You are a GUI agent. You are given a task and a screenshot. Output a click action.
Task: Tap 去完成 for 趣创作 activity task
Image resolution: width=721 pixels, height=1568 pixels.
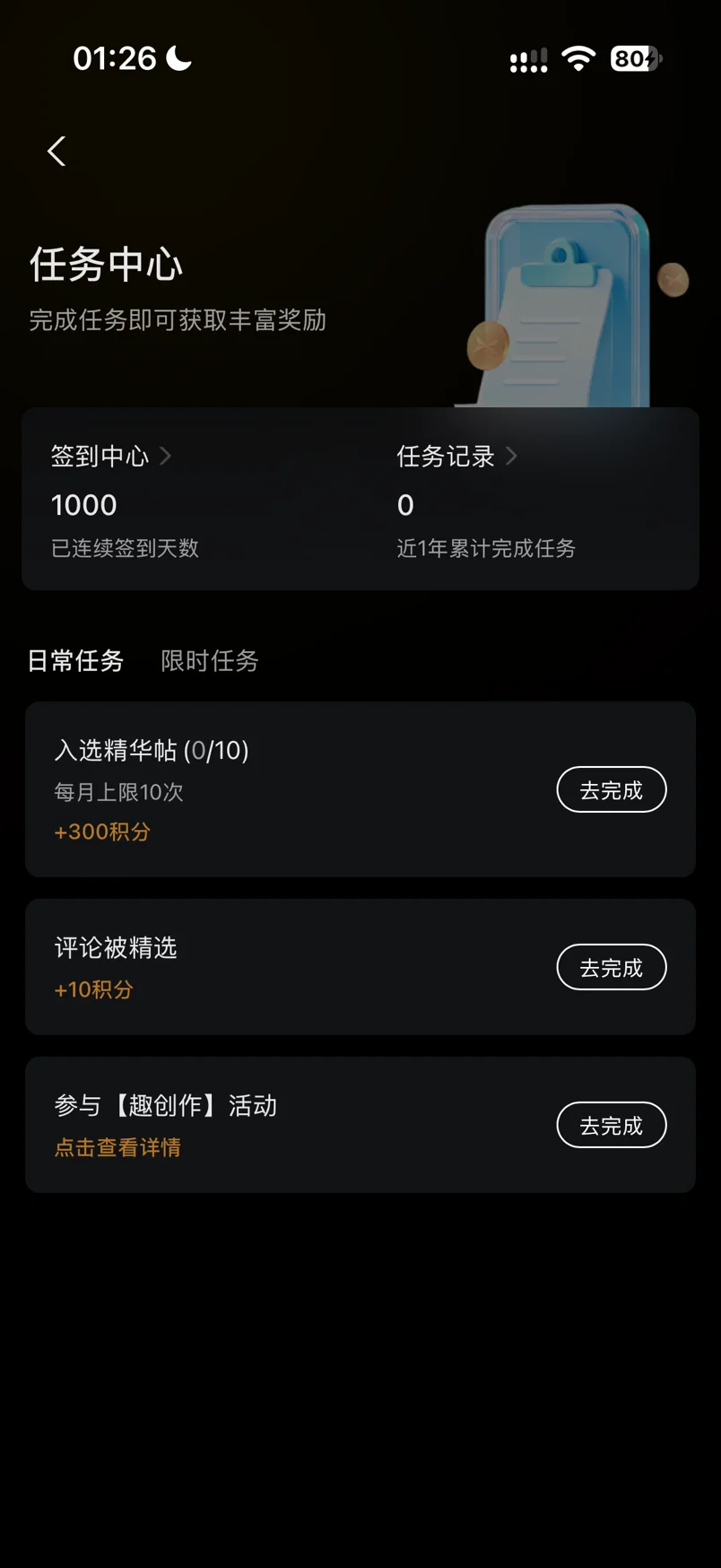pyautogui.click(x=612, y=1125)
